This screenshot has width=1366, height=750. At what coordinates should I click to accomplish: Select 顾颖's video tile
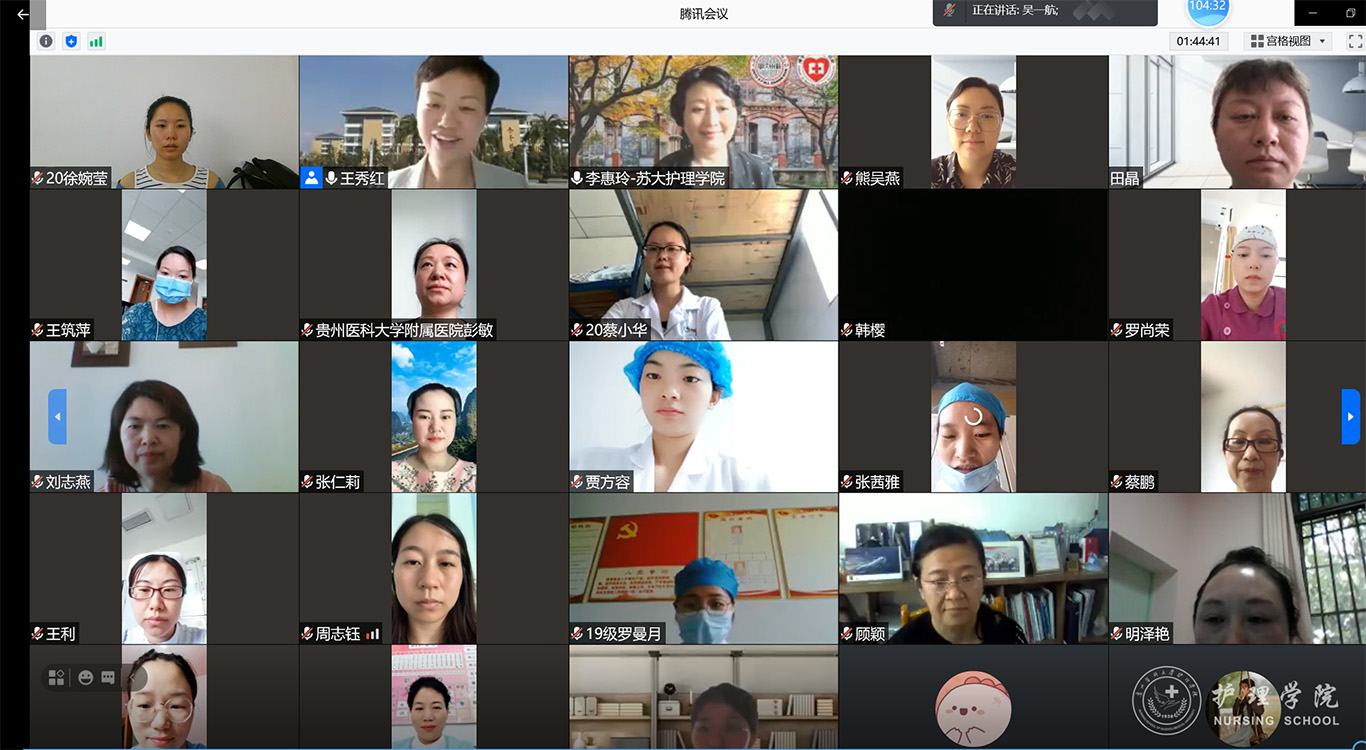point(972,567)
